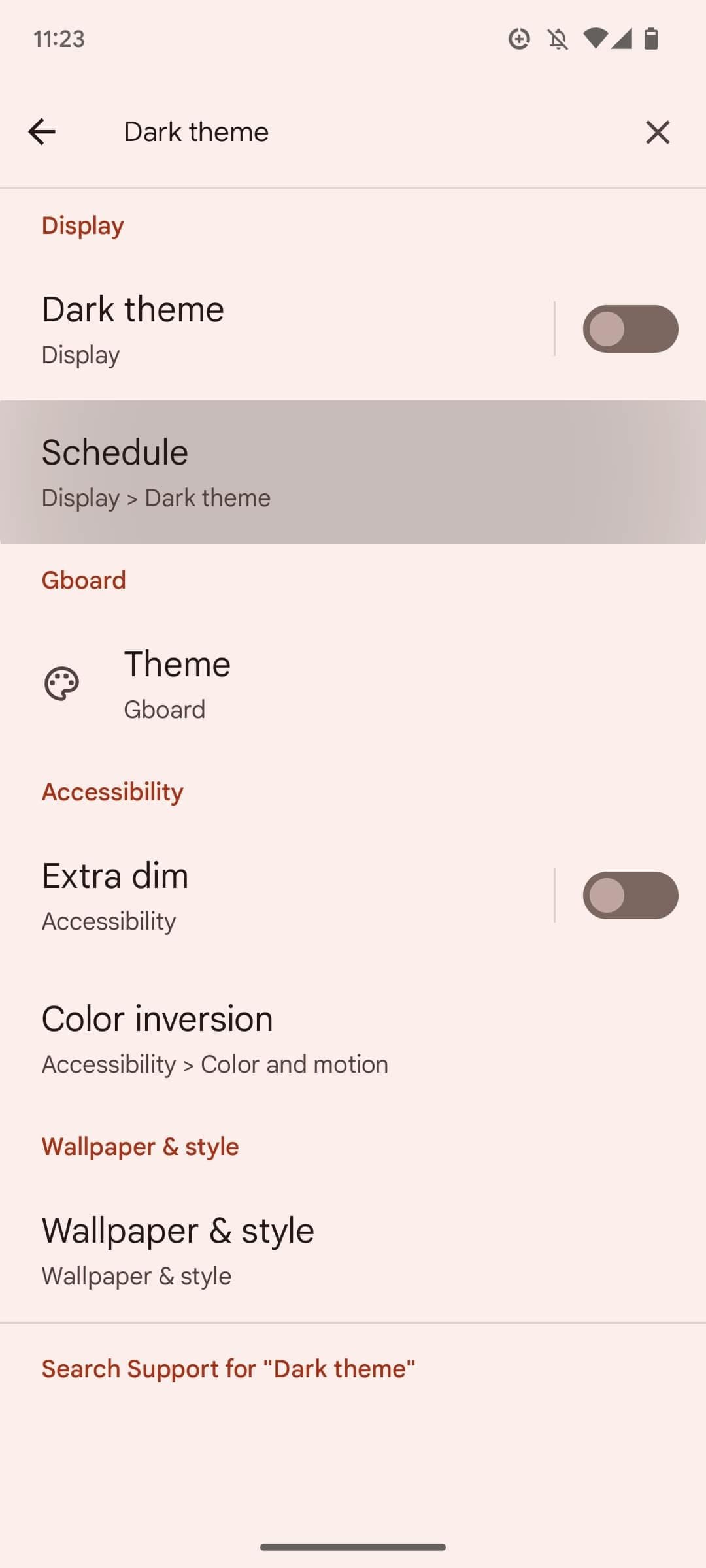Enable the Extra dim switch
This screenshot has height=1568, width=706.
[630, 895]
